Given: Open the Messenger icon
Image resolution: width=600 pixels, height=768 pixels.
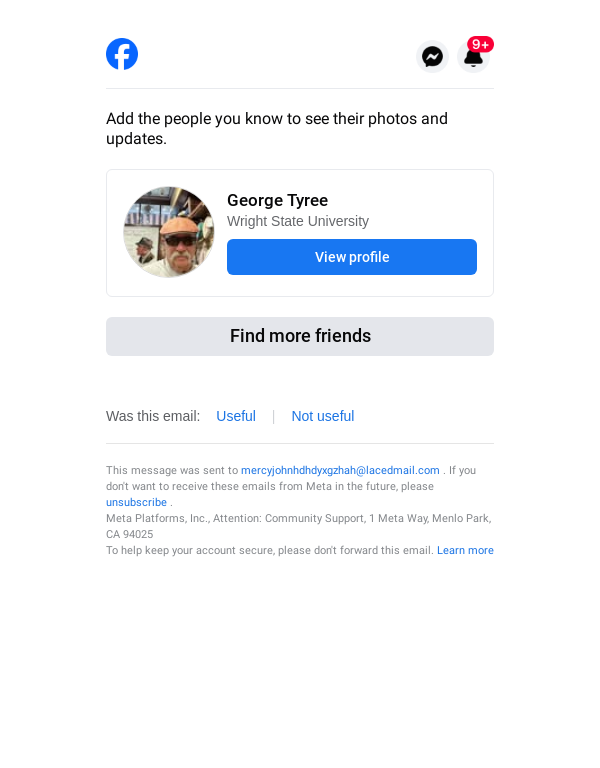Looking at the screenshot, I should pyautogui.click(x=432, y=57).
